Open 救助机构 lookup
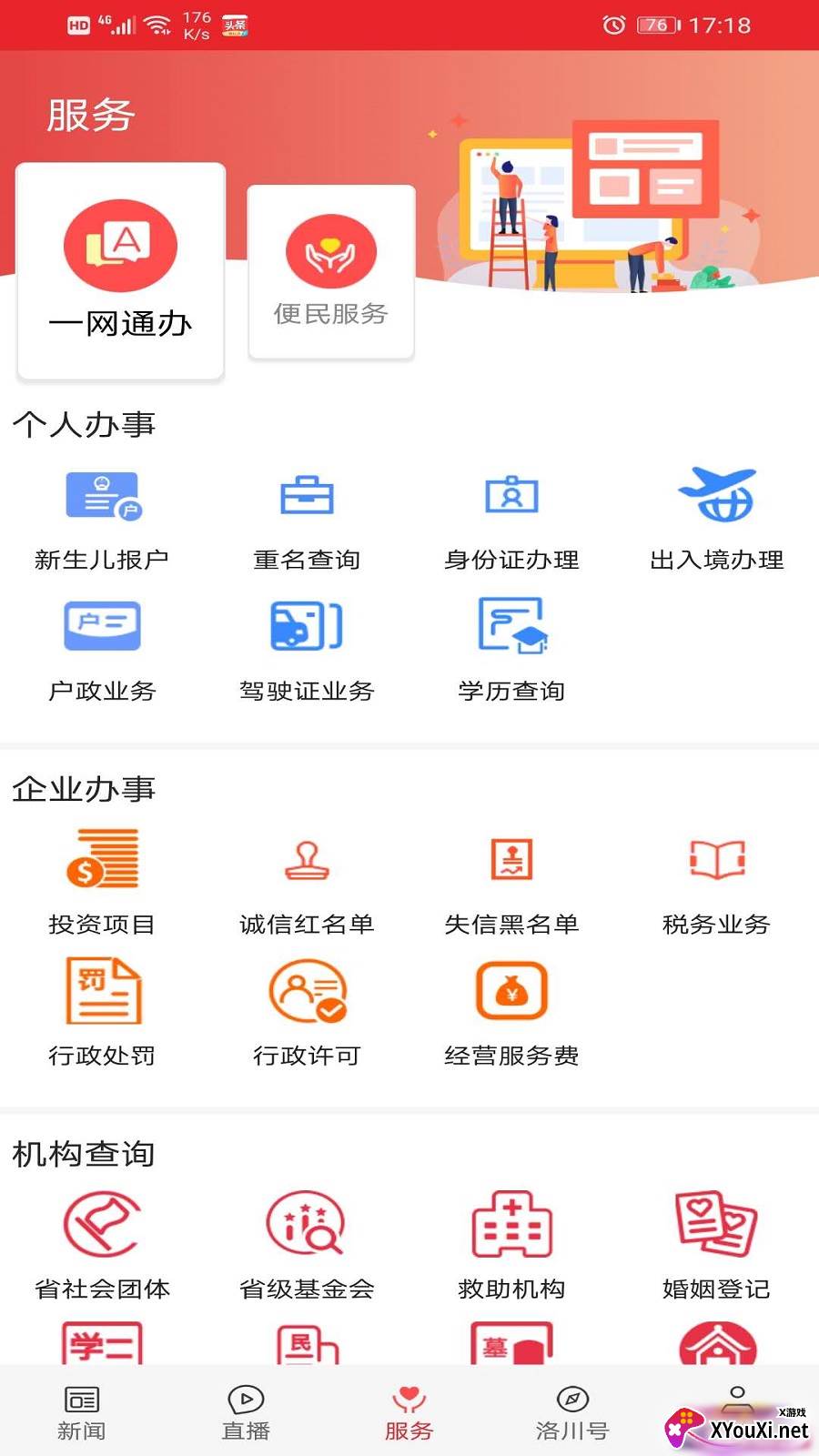Image resolution: width=819 pixels, height=1456 pixels. 511,1247
